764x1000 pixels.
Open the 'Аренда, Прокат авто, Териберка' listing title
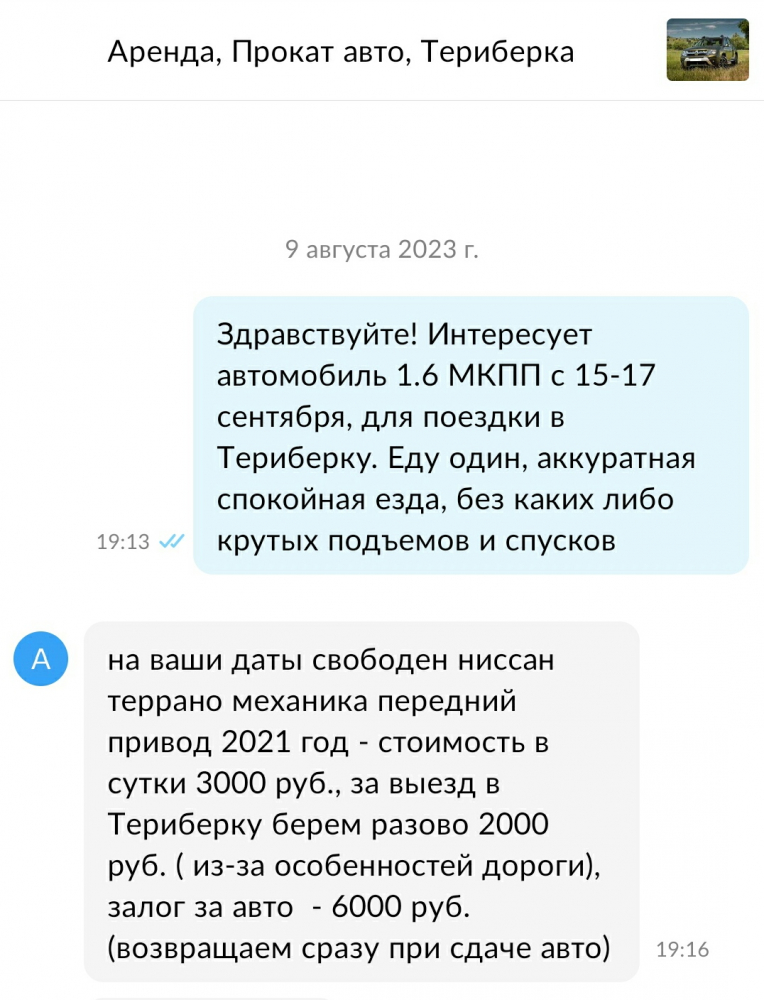[341, 52]
